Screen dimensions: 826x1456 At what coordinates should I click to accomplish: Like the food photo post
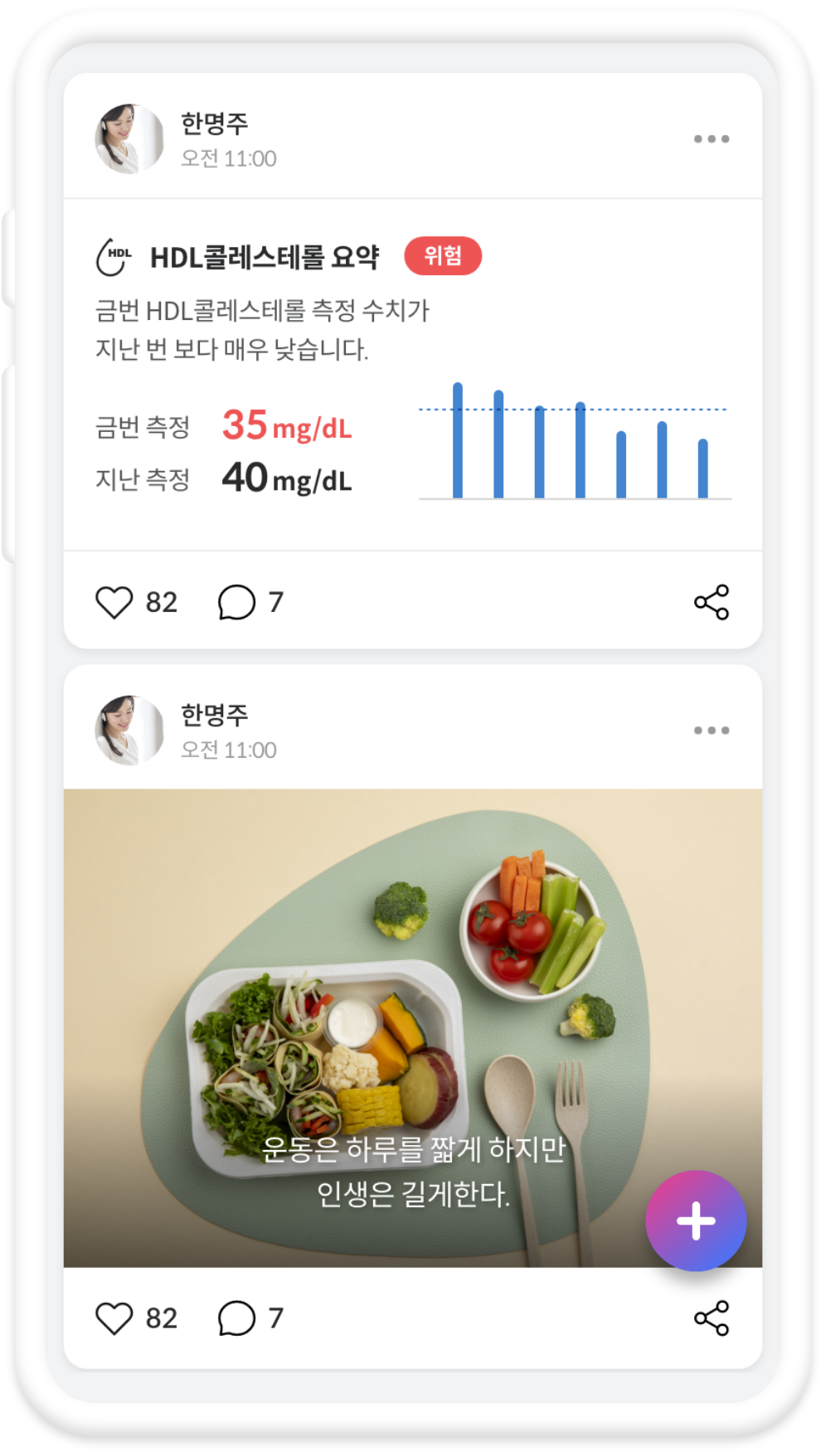(114, 1318)
